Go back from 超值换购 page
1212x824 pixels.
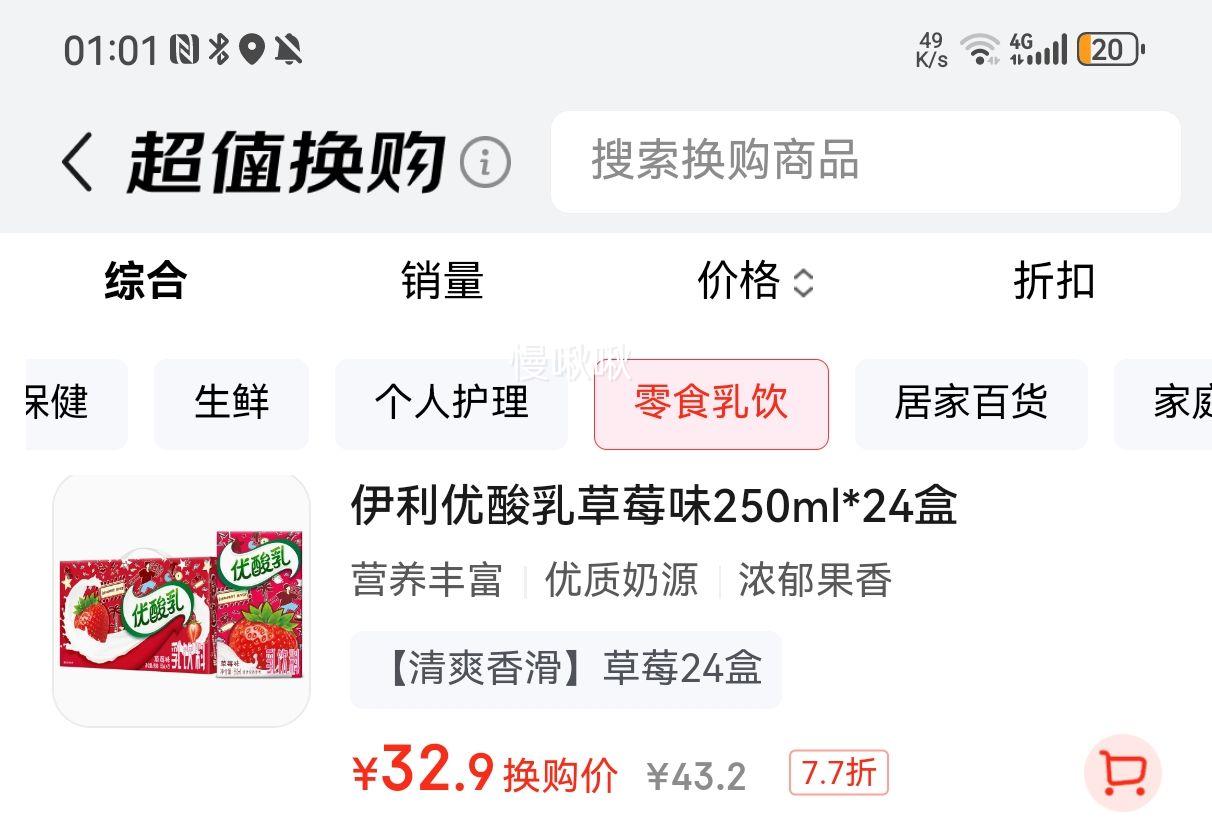(78, 162)
